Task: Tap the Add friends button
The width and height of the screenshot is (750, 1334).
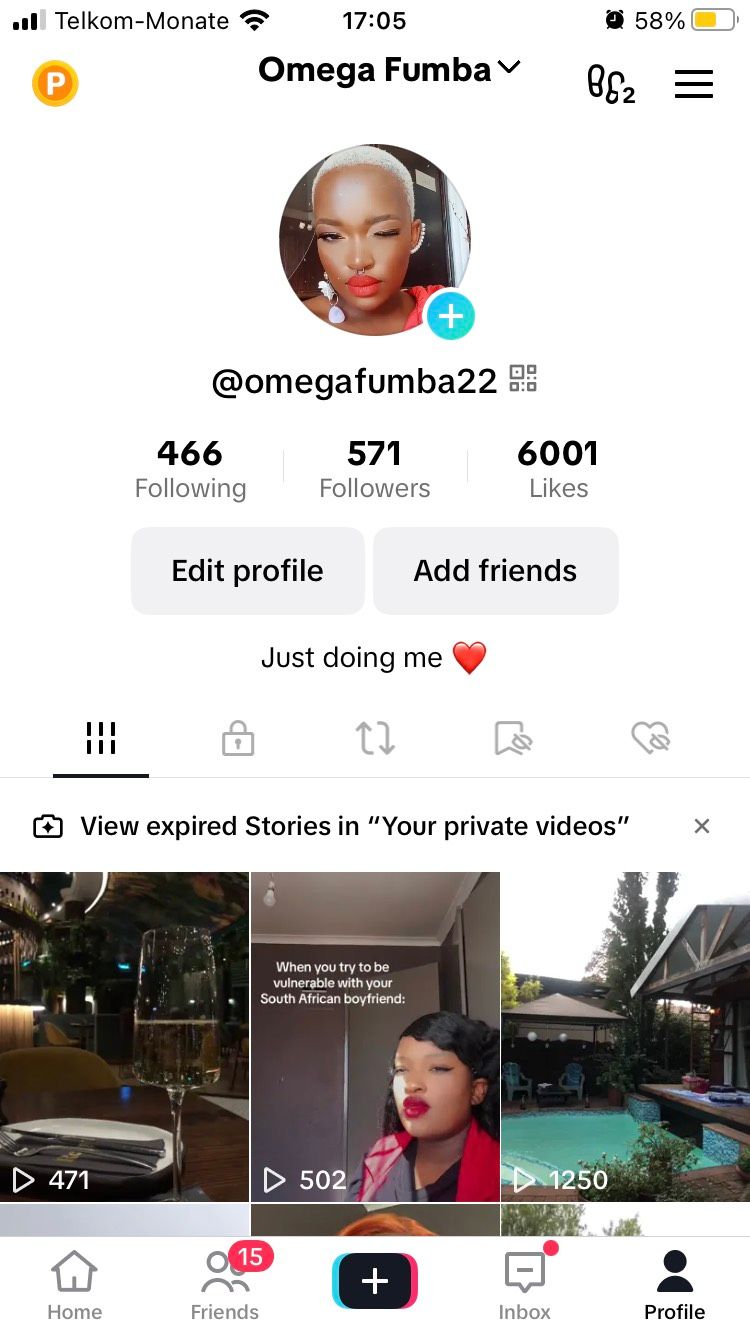Action: [x=495, y=571]
